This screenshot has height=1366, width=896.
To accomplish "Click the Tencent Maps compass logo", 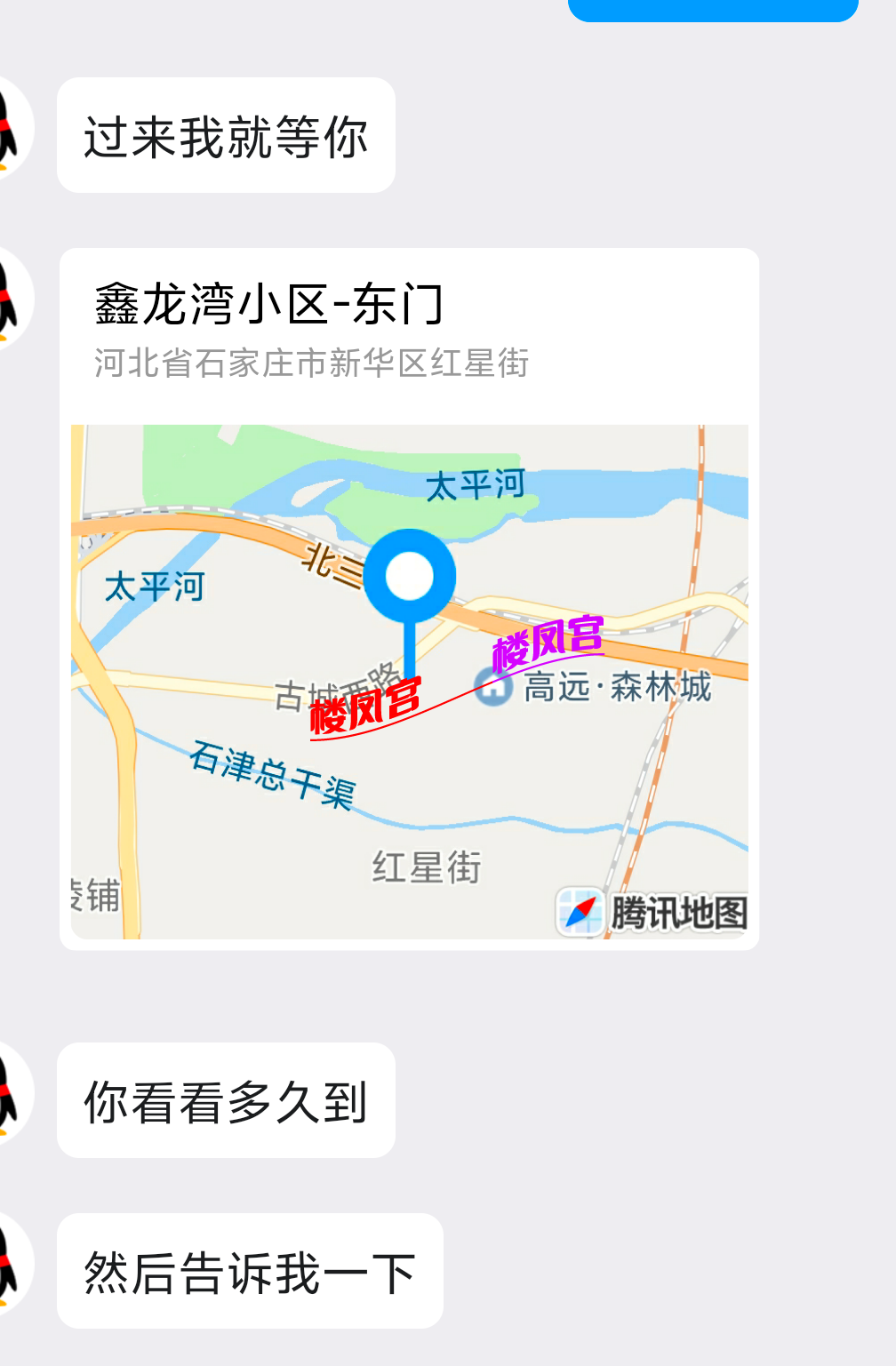I will click(x=581, y=907).
